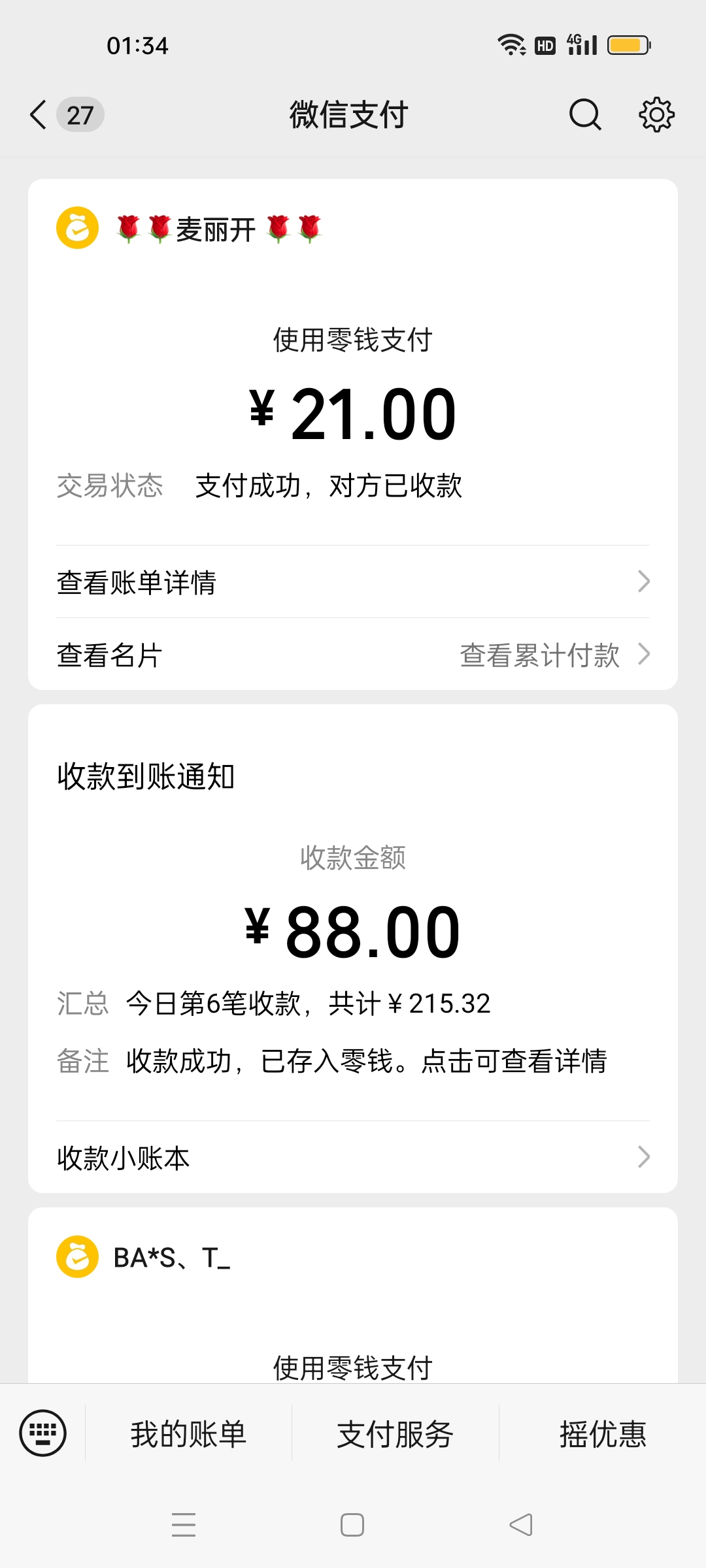Open the 支付服务 menu
The width and height of the screenshot is (706, 1568).
(x=395, y=1434)
